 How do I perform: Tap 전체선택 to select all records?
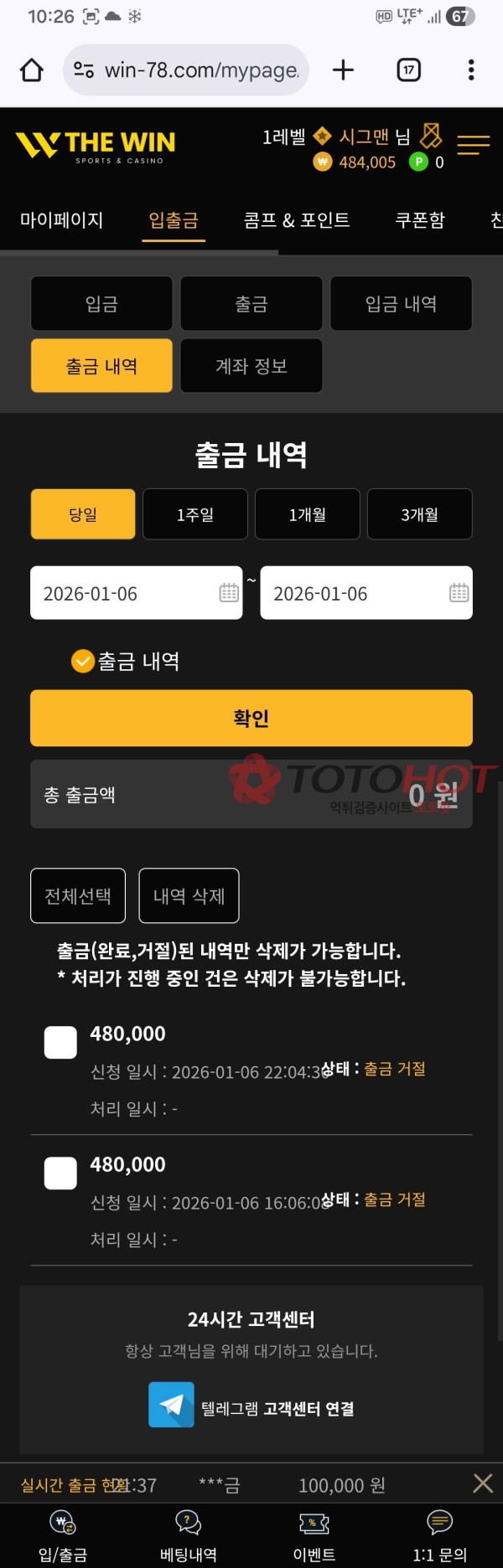click(78, 896)
